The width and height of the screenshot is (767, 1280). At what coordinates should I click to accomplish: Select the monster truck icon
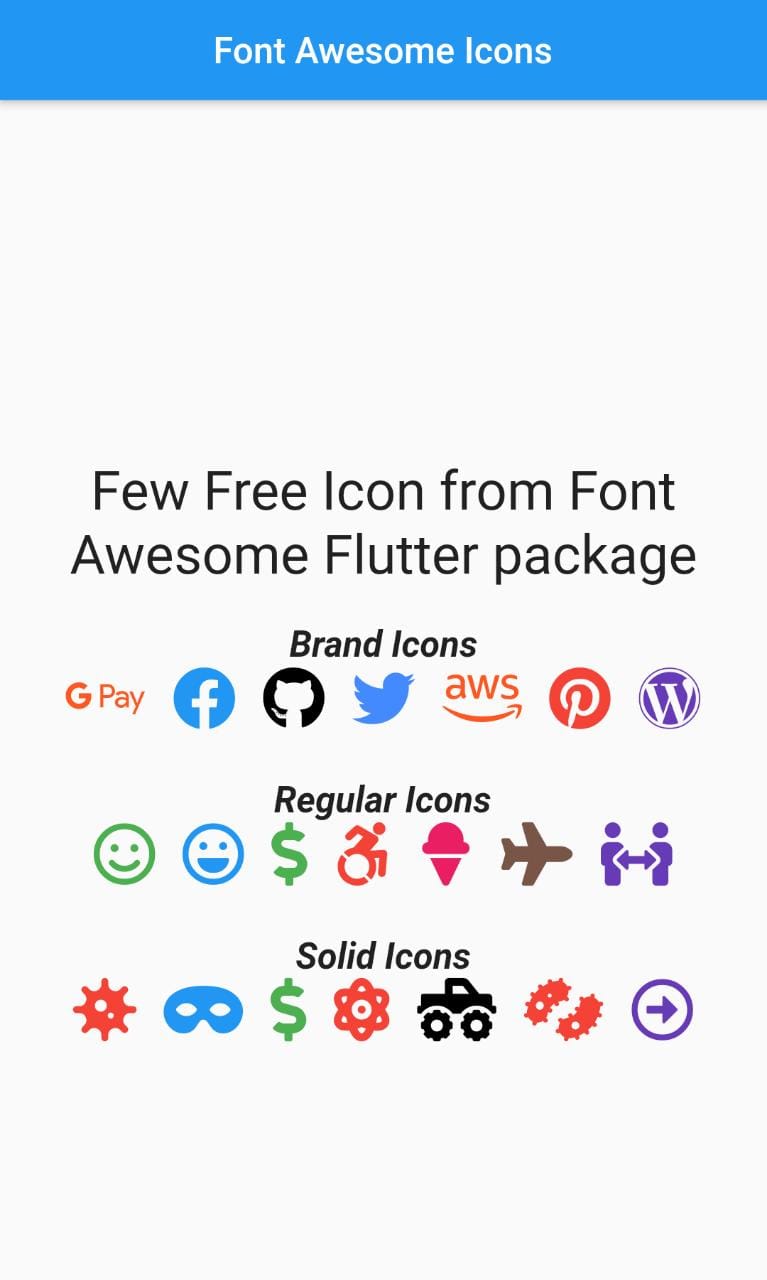[456, 1010]
